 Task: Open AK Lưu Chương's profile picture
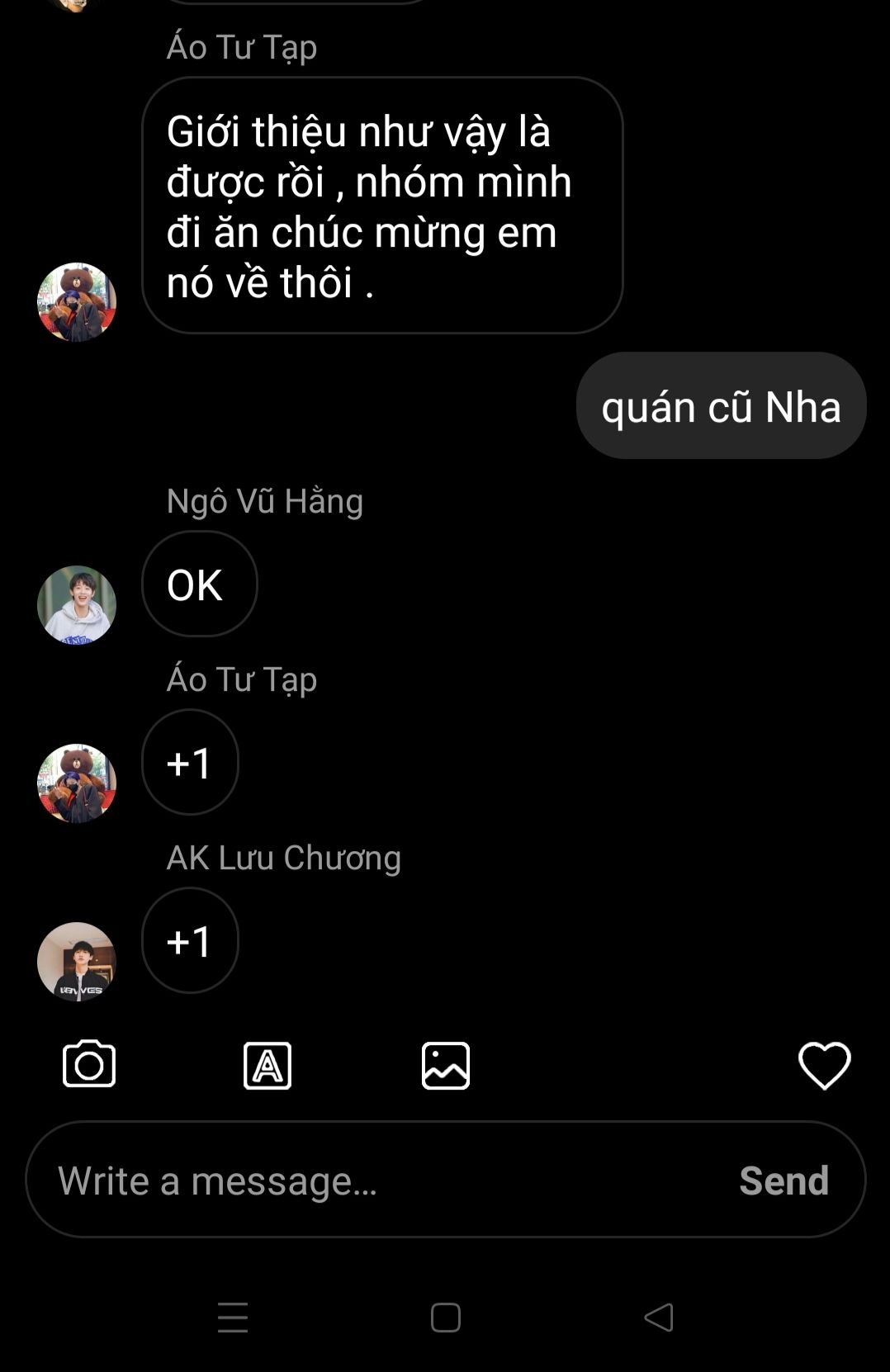(77, 962)
